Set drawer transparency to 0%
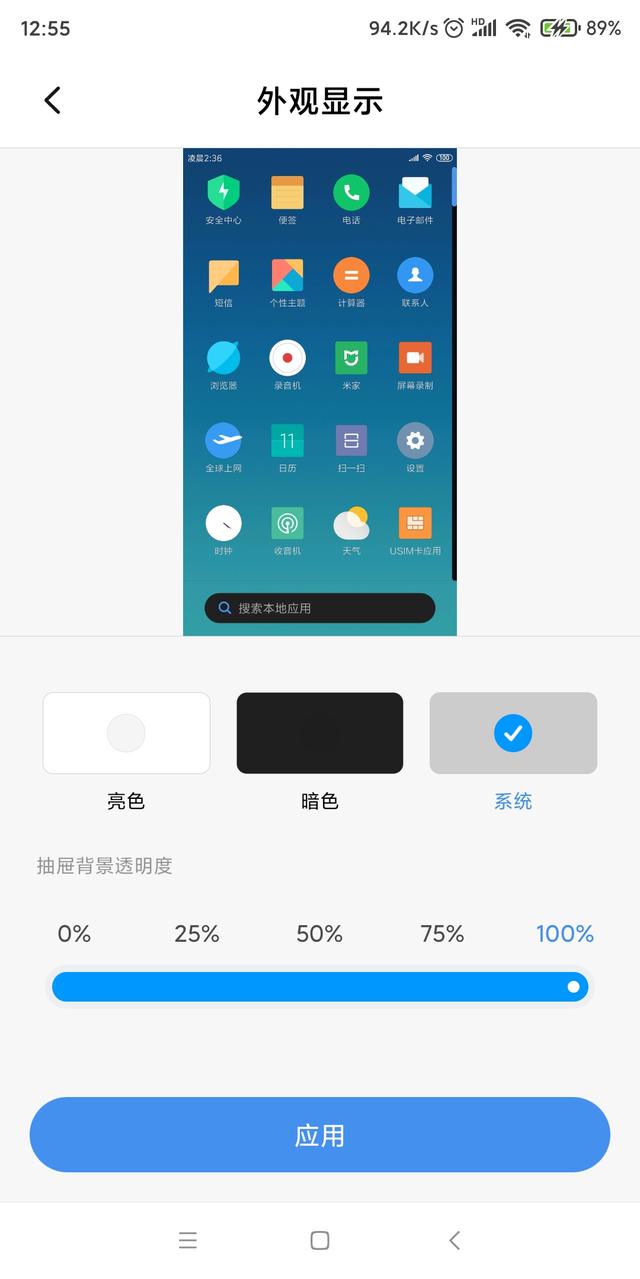 [74, 934]
